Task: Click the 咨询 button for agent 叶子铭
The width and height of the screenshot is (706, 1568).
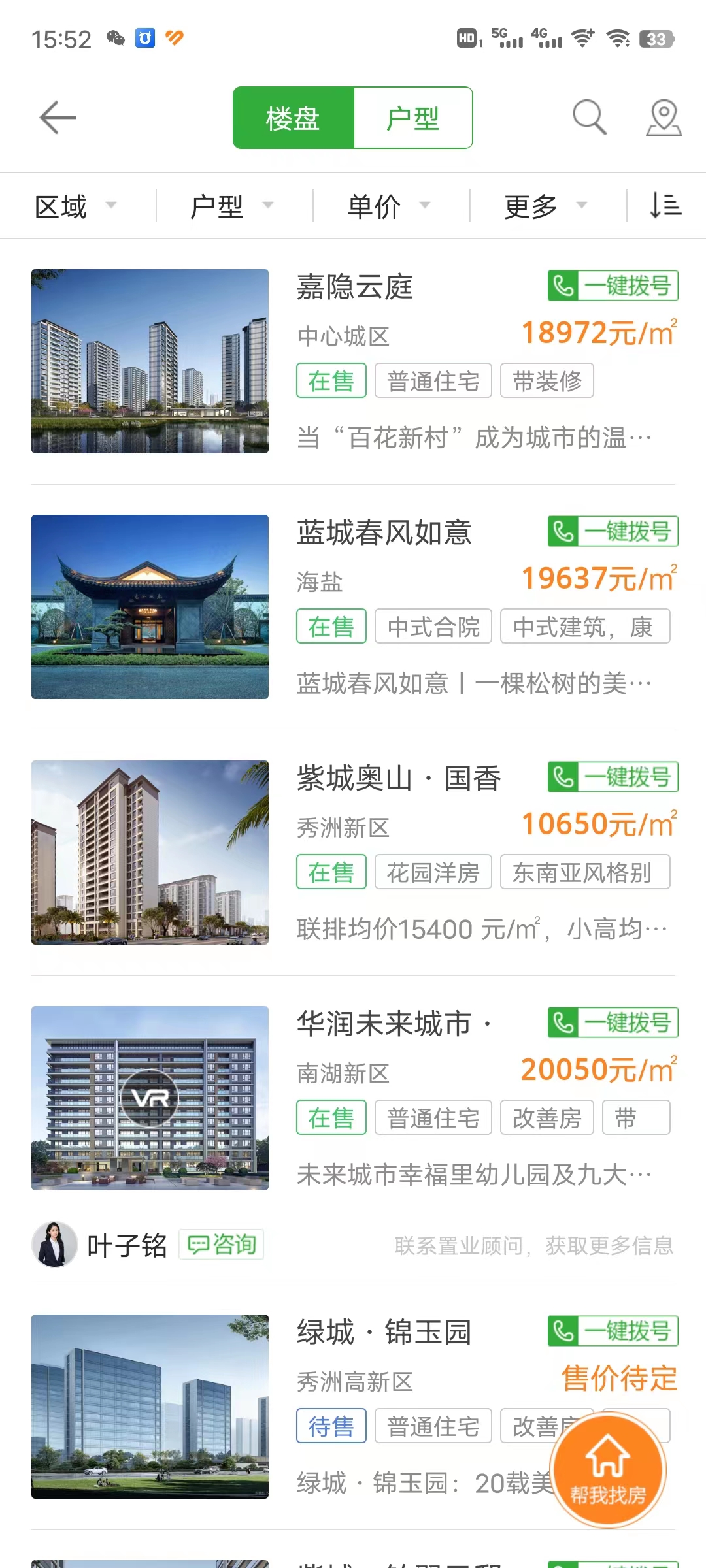Action: pyautogui.click(x=222, y=1245)
